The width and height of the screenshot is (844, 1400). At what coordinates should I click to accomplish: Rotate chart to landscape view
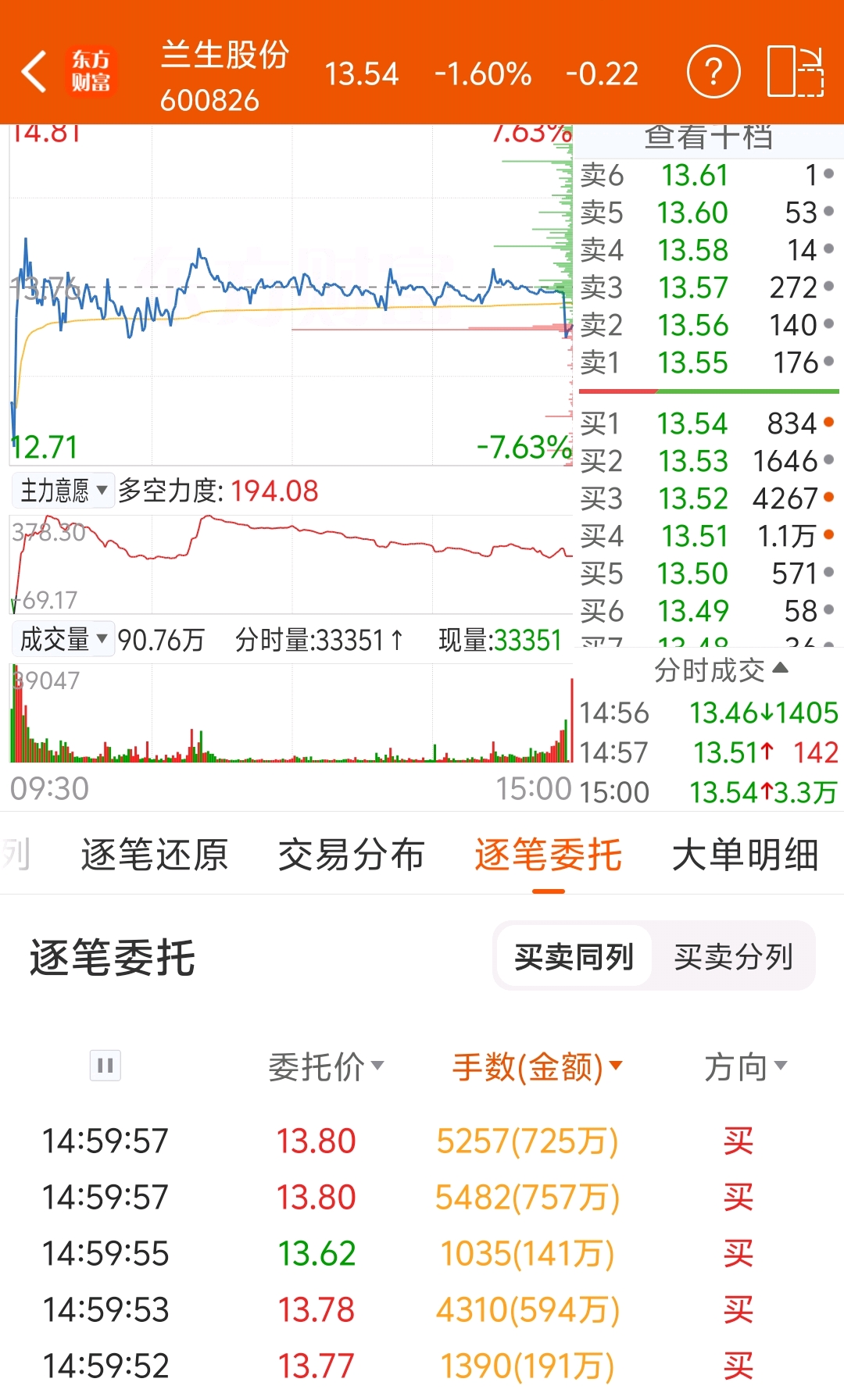click(796, 72)
